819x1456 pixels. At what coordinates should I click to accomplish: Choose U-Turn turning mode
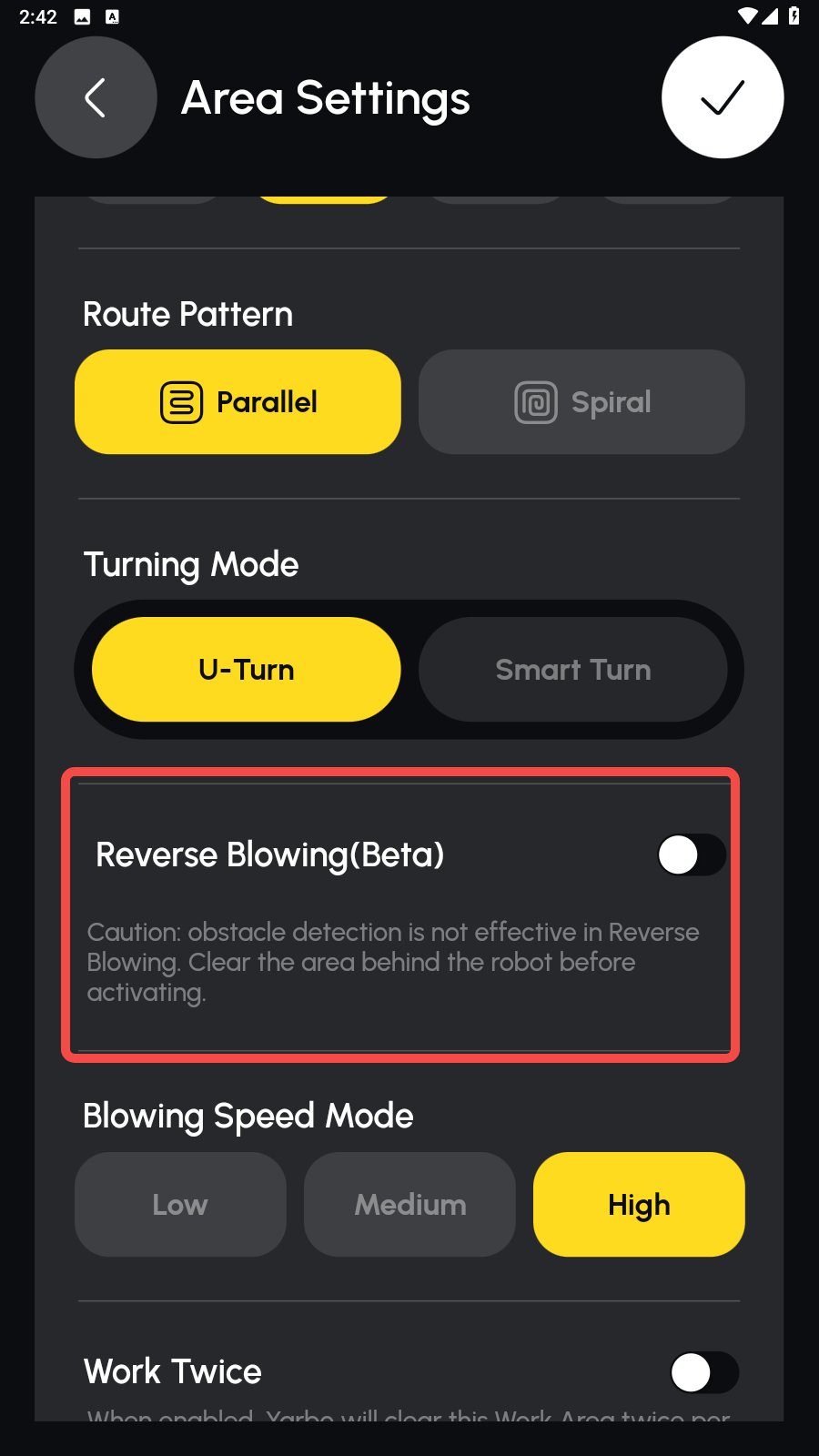coord(247,670)
